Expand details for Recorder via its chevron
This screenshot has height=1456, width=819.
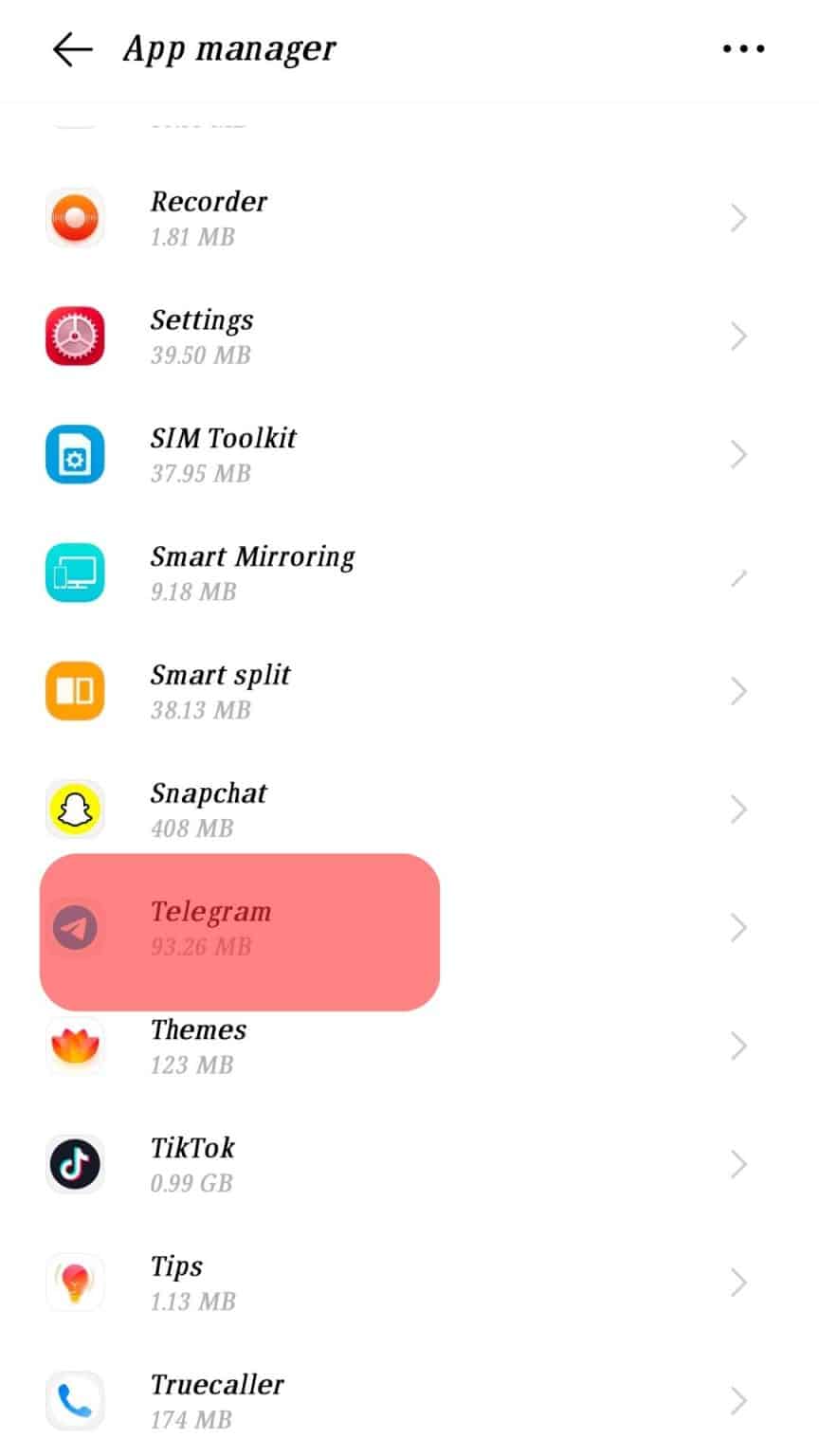[x=740, y=217]
